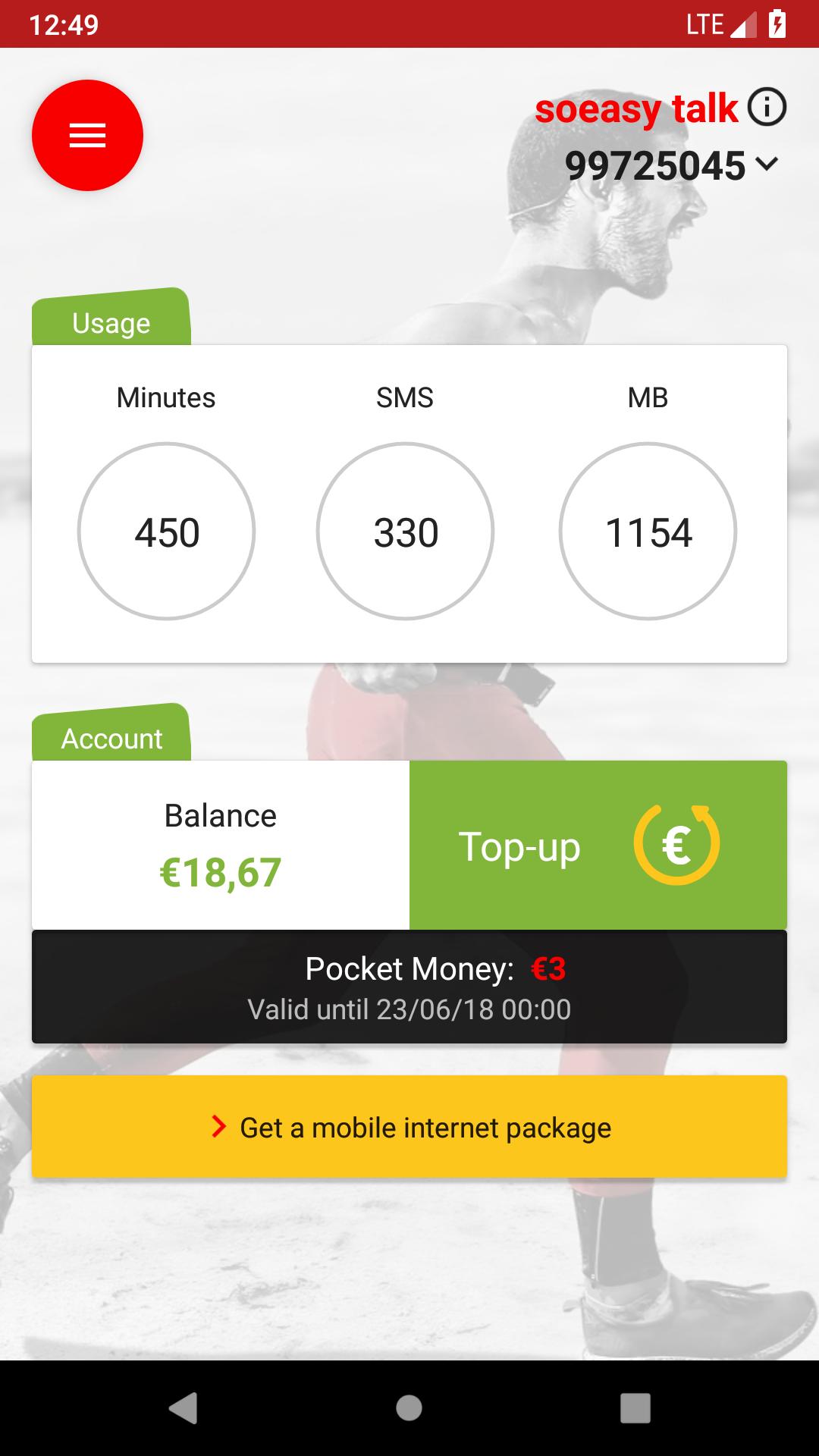The height and width of the screenshot is (1456, 819).
Task: Get a mobile internet package
Action: pyautogui.click(x=409, y=1127)
